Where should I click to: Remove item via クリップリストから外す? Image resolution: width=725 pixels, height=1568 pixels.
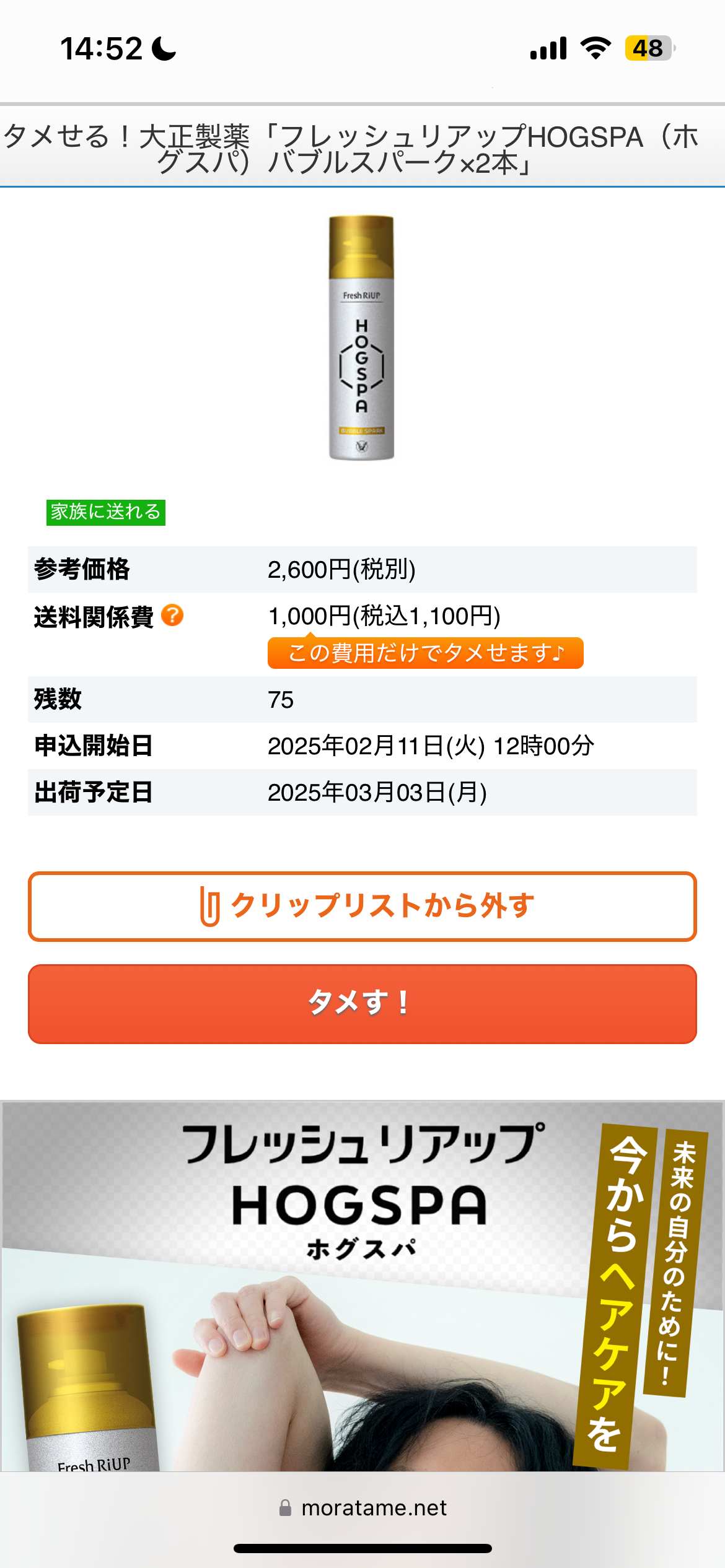(362, 906)
